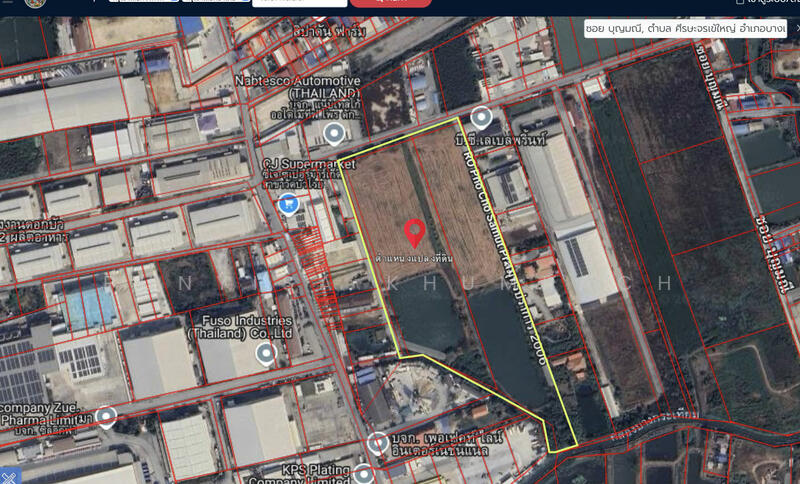The image size is (800, 484).
Task: Open the Fuso Industries (Thailand) place marker
Action: [x=265, y=353]
